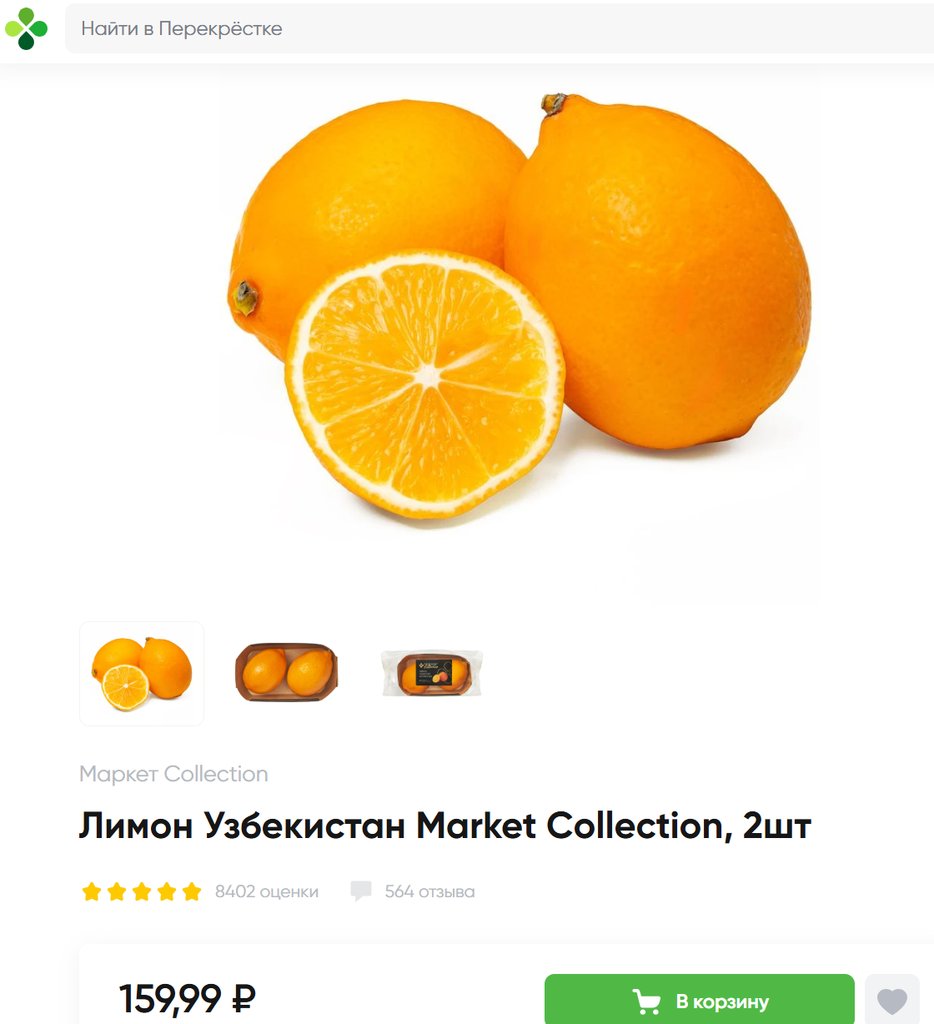Open the 564 отзыва reviews

(x=428, y=891)
